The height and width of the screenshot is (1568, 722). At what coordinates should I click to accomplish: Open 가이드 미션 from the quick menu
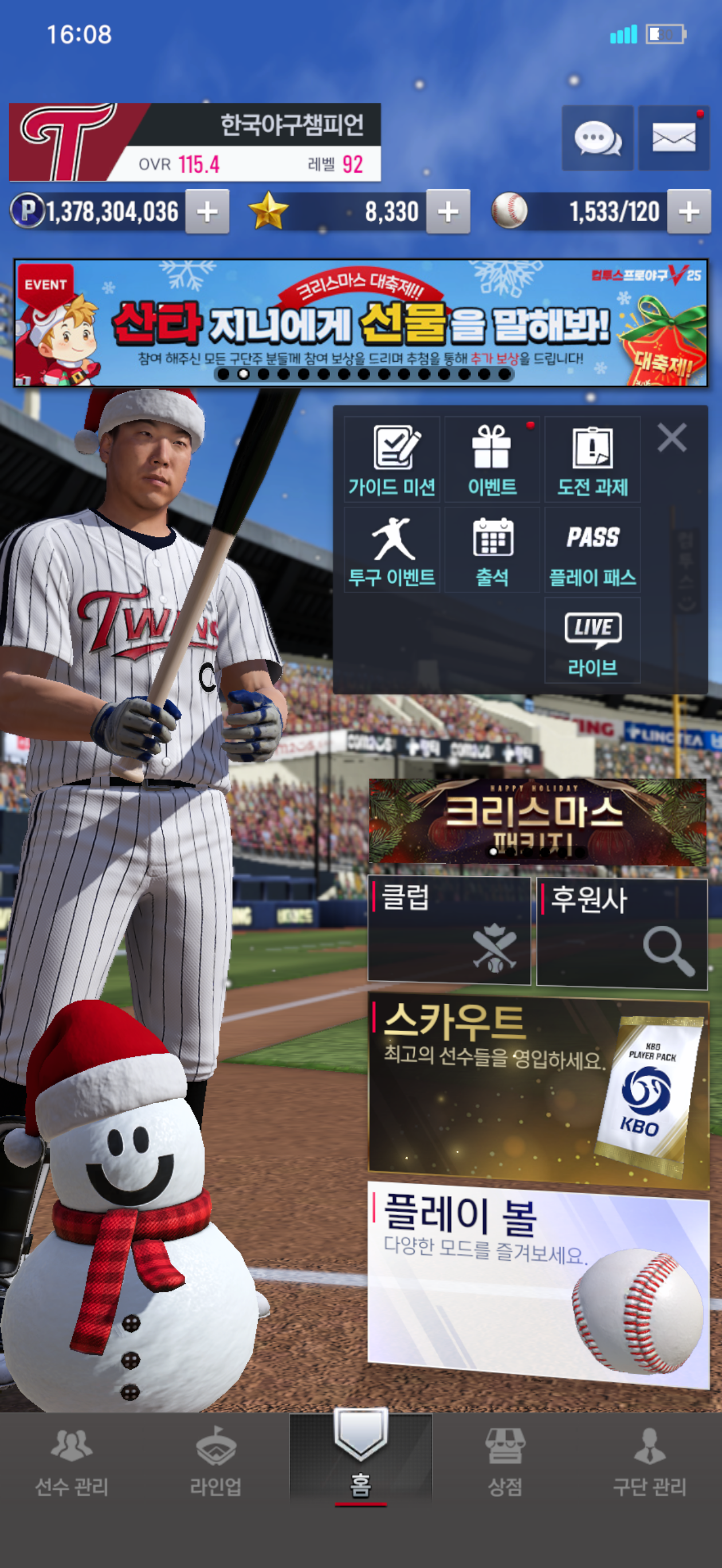point(391,460)
